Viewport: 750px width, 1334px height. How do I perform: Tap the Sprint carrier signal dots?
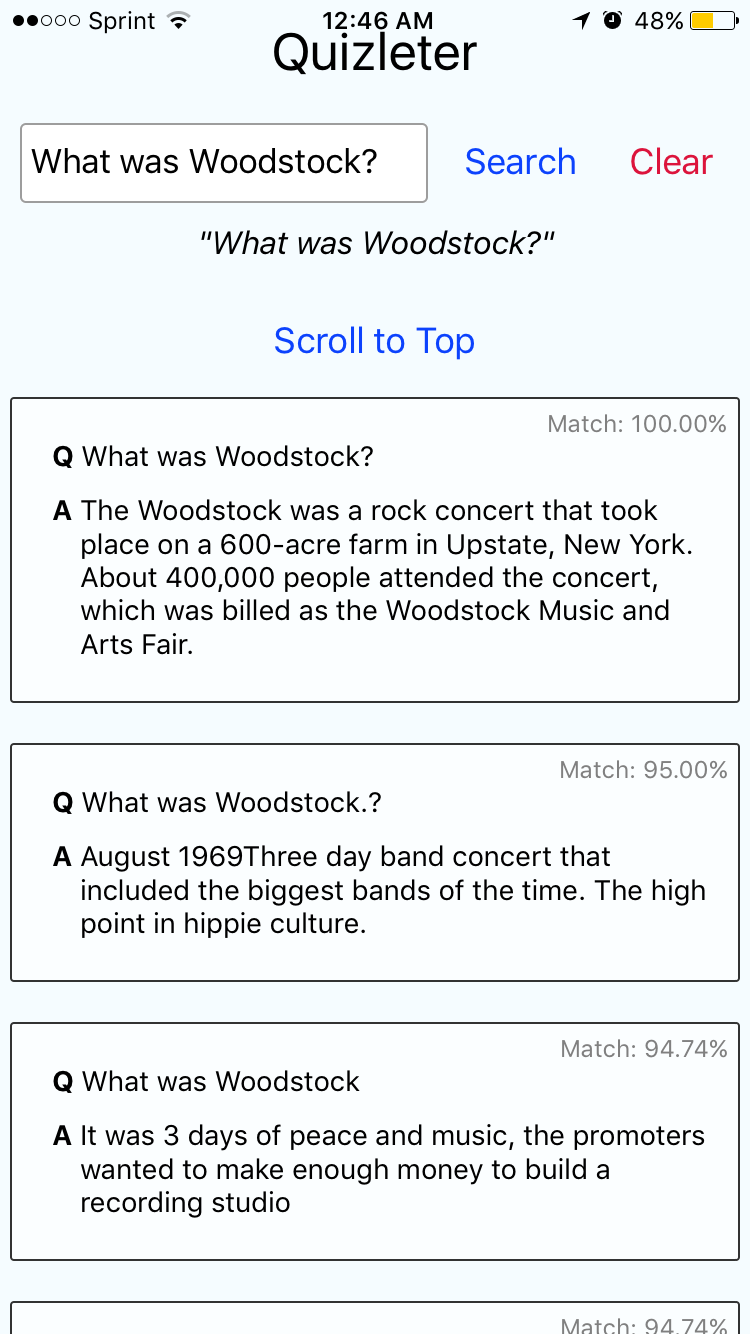click(43, 18)
